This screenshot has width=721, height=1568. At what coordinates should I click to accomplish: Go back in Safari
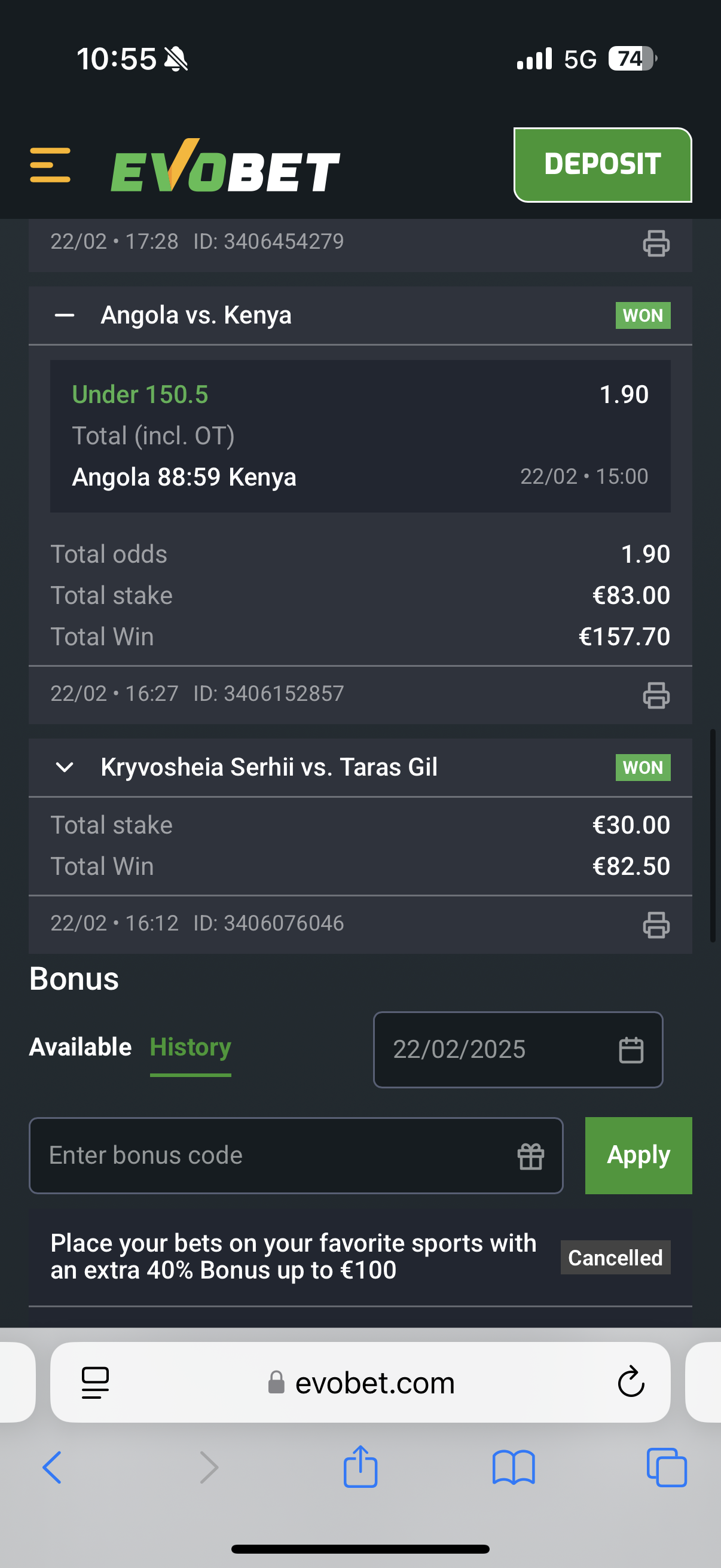(53, 1468)
